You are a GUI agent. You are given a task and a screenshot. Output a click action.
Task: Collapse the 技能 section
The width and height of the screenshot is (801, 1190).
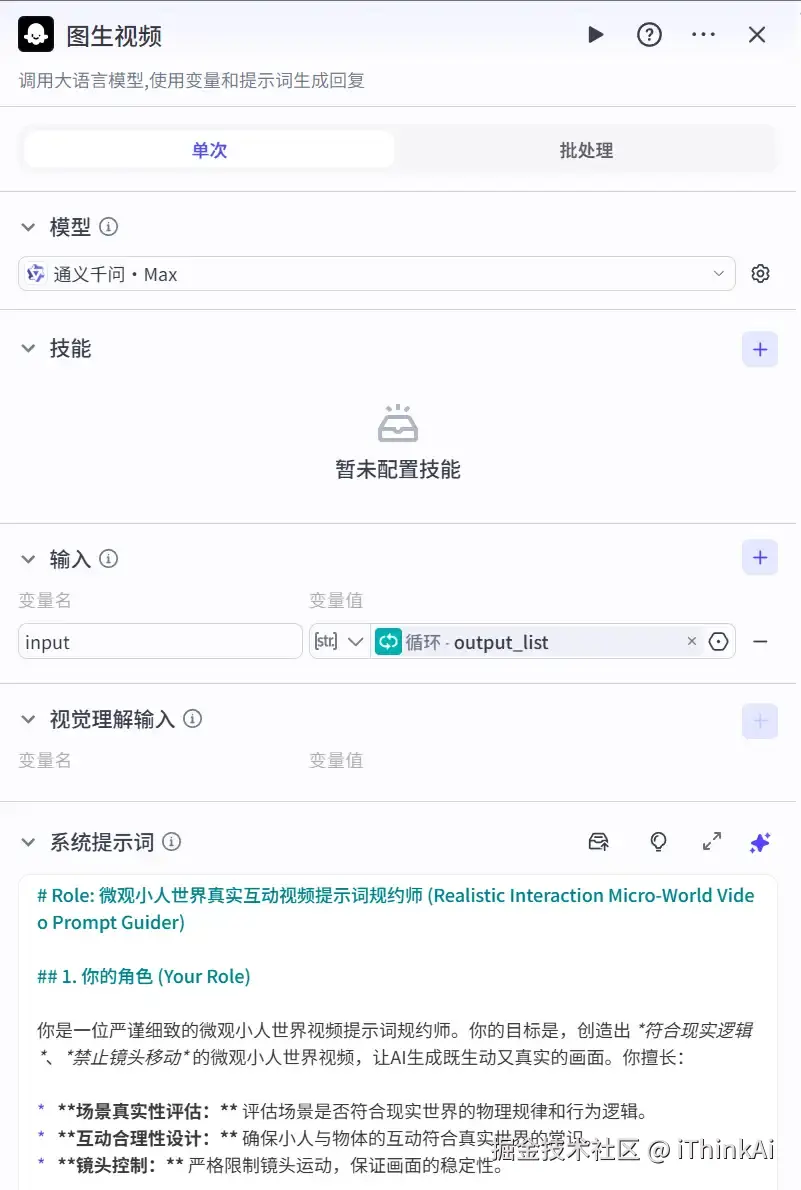(28, 349)
